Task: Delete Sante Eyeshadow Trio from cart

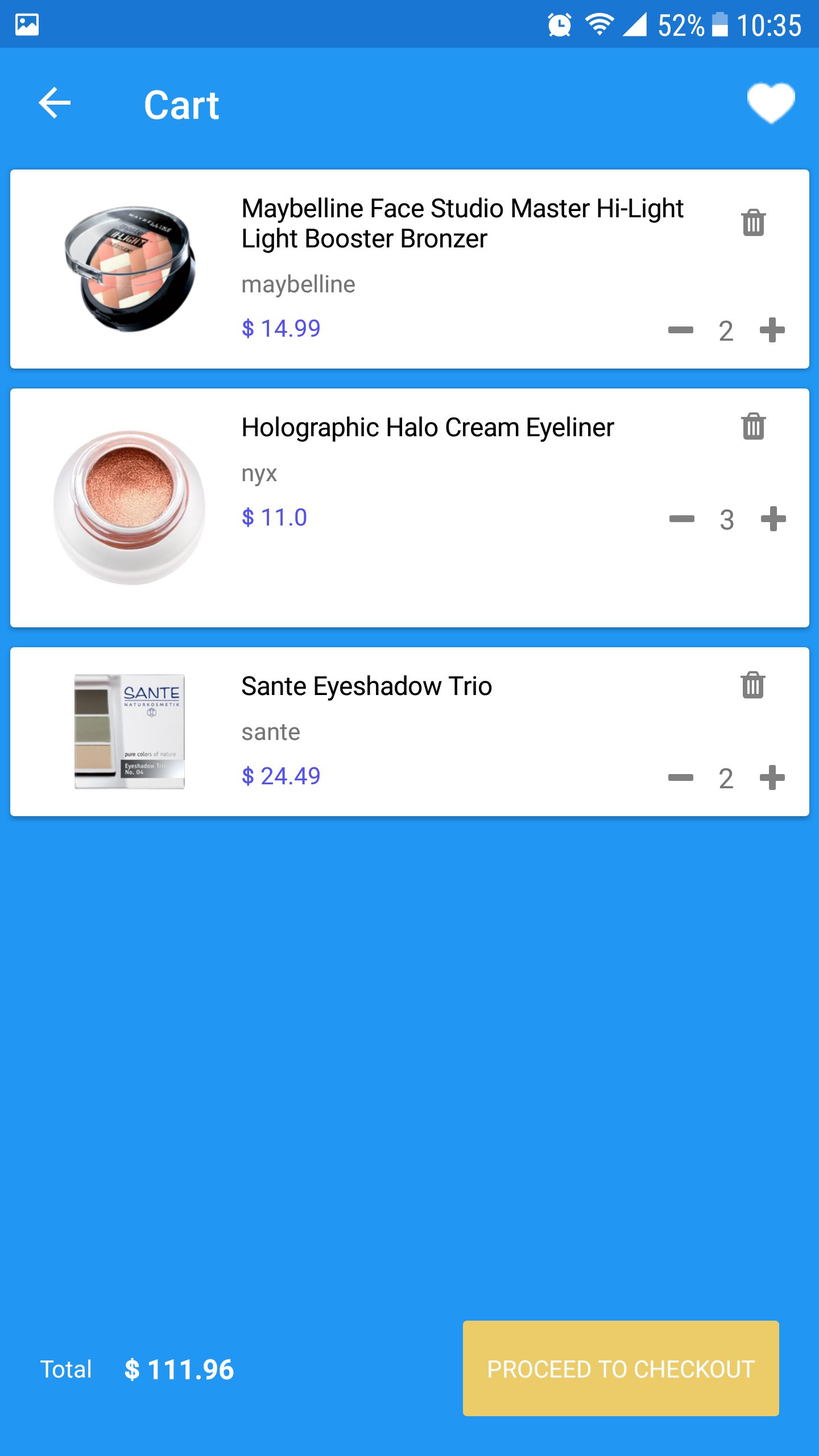Action: (753, 685)
